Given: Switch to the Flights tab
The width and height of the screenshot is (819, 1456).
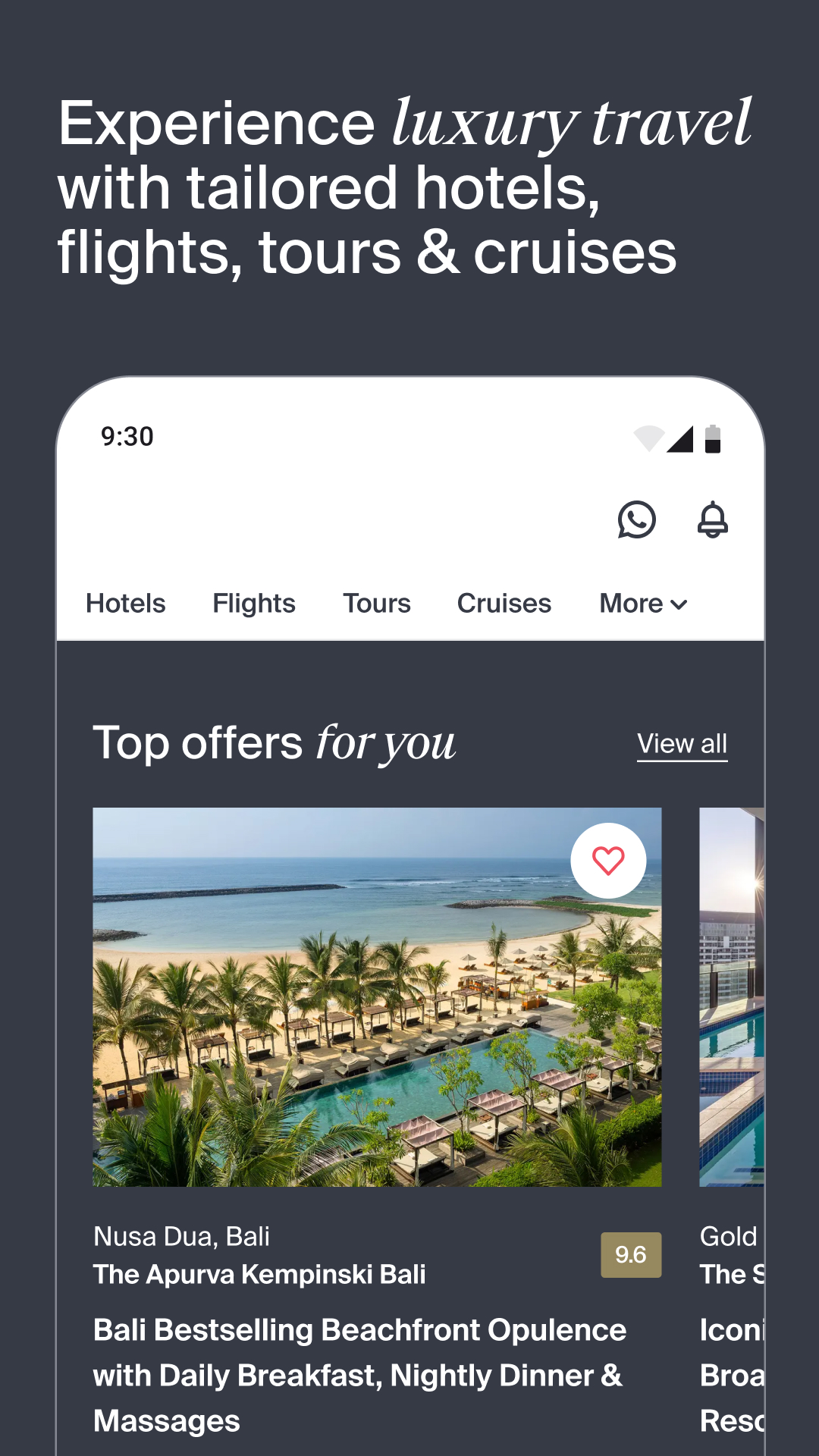Looking at the screenshot, I should pos(253,604).
